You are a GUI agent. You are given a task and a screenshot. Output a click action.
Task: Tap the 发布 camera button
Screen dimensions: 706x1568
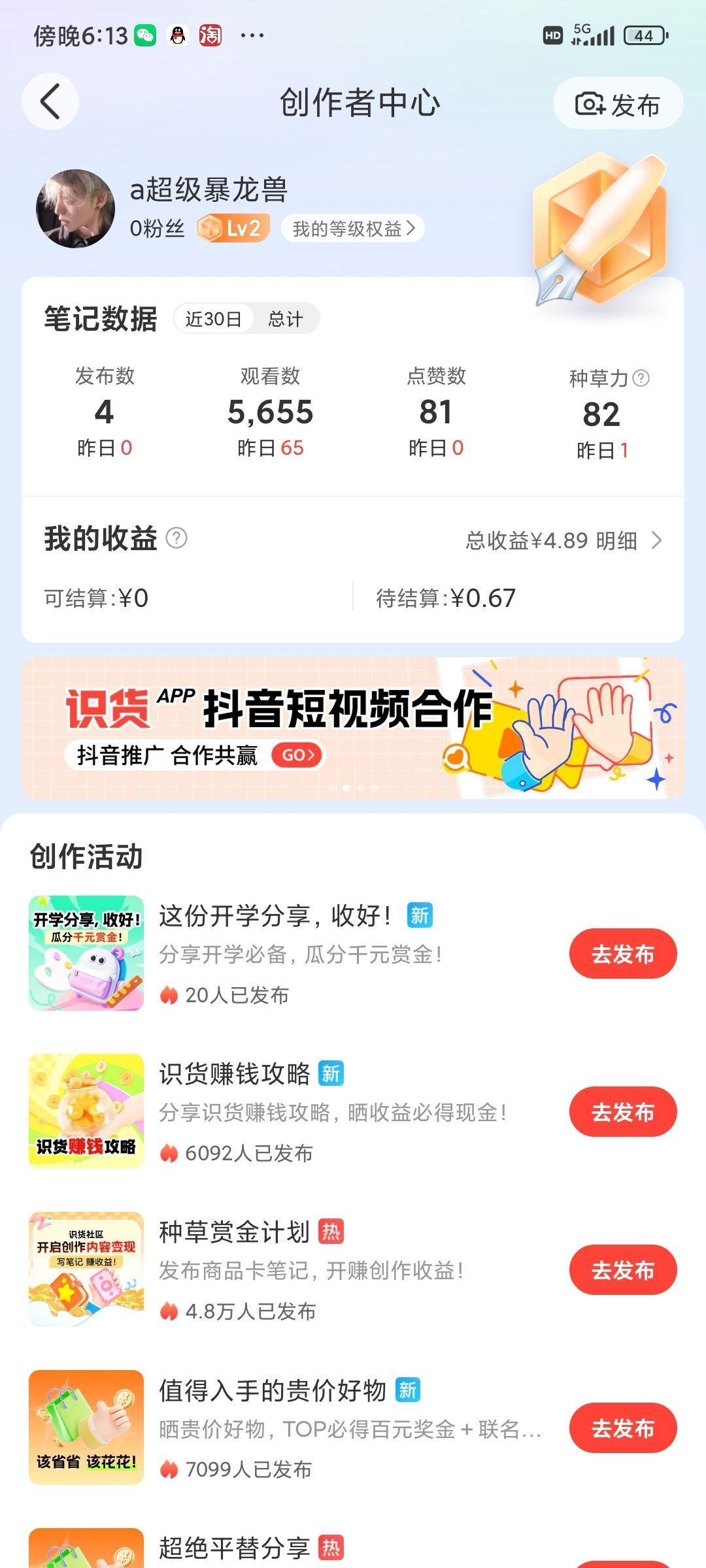(617, 104)
